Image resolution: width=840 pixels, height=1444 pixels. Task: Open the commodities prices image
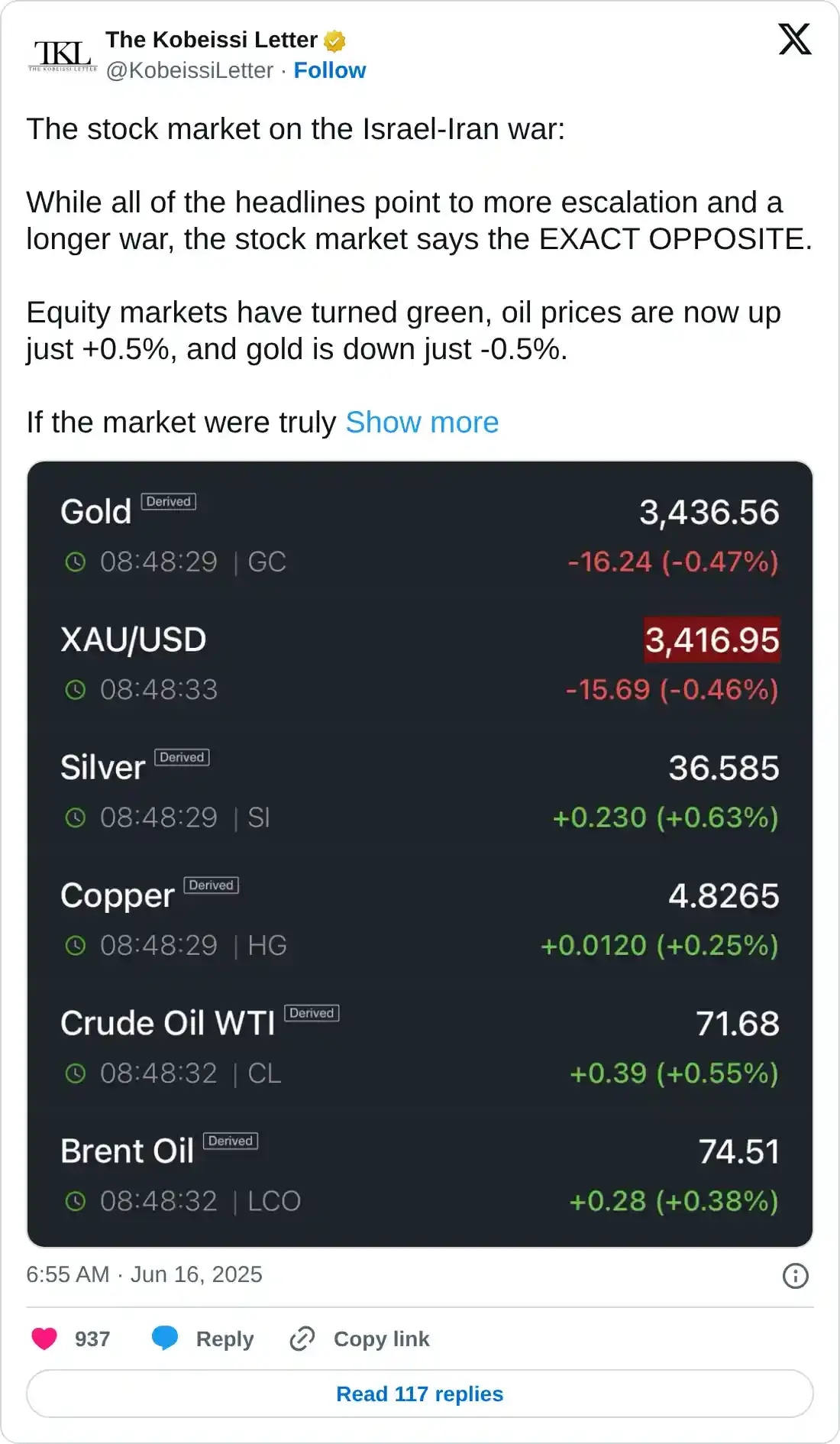coord(419,853)
